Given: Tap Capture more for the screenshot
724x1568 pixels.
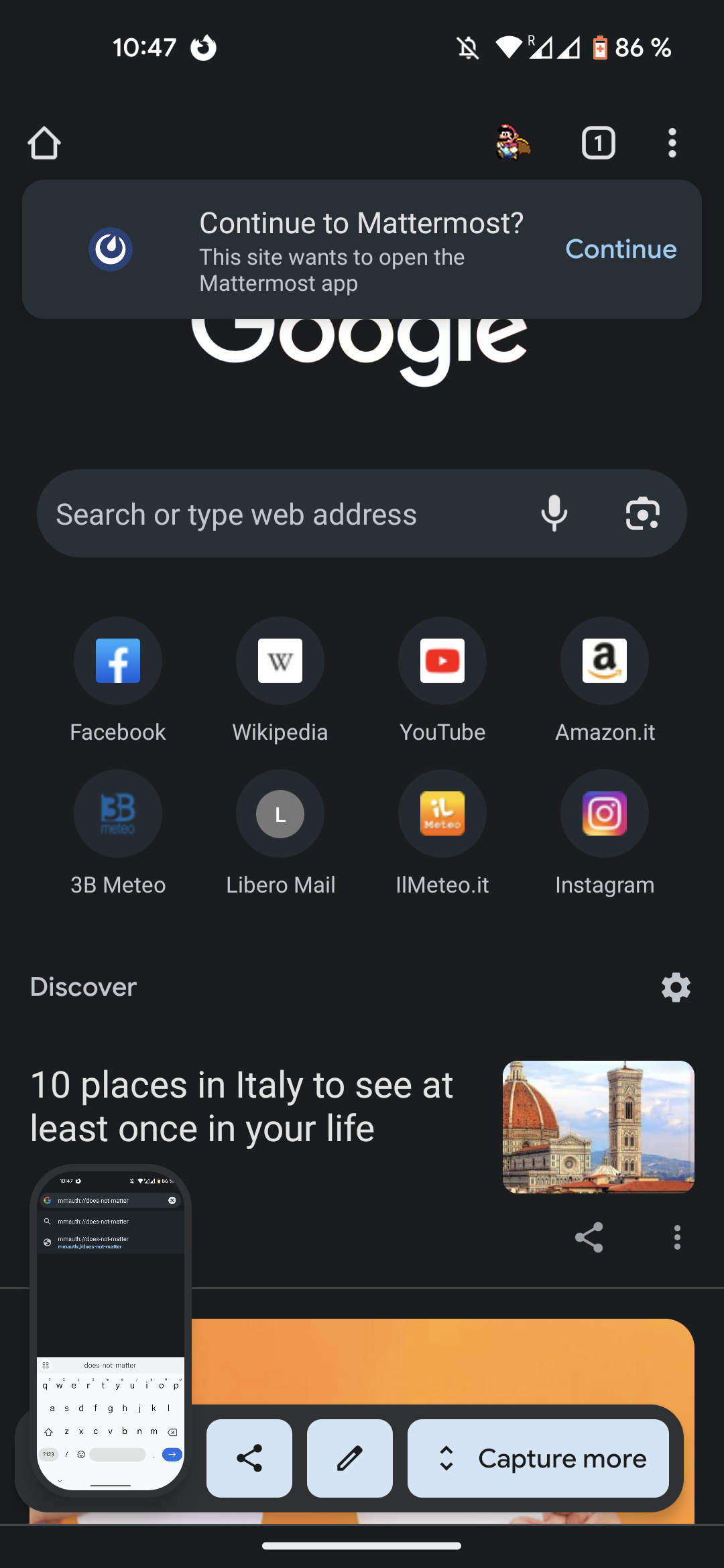Looking at the screenshot, I should [538, 1458].
